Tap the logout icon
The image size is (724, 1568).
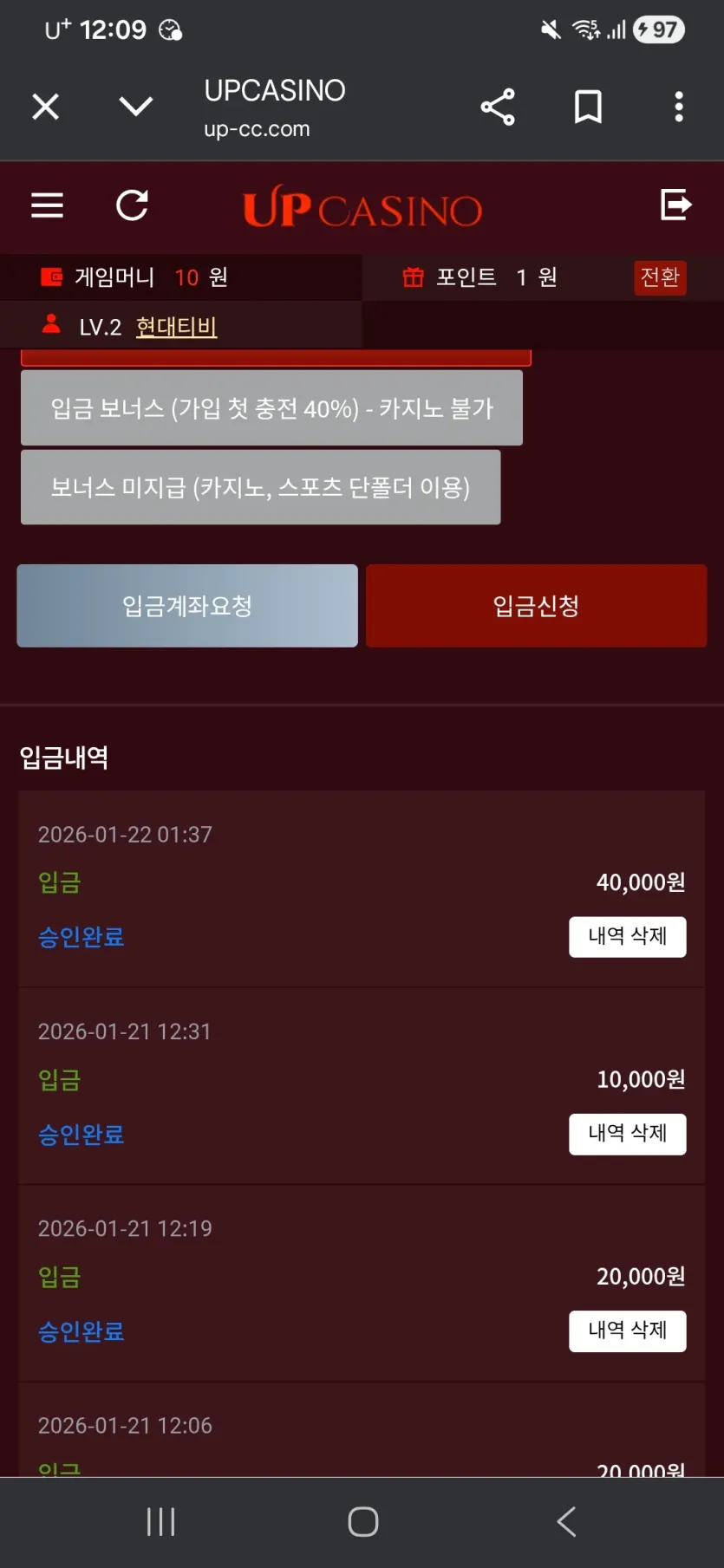tap(676, 205)
